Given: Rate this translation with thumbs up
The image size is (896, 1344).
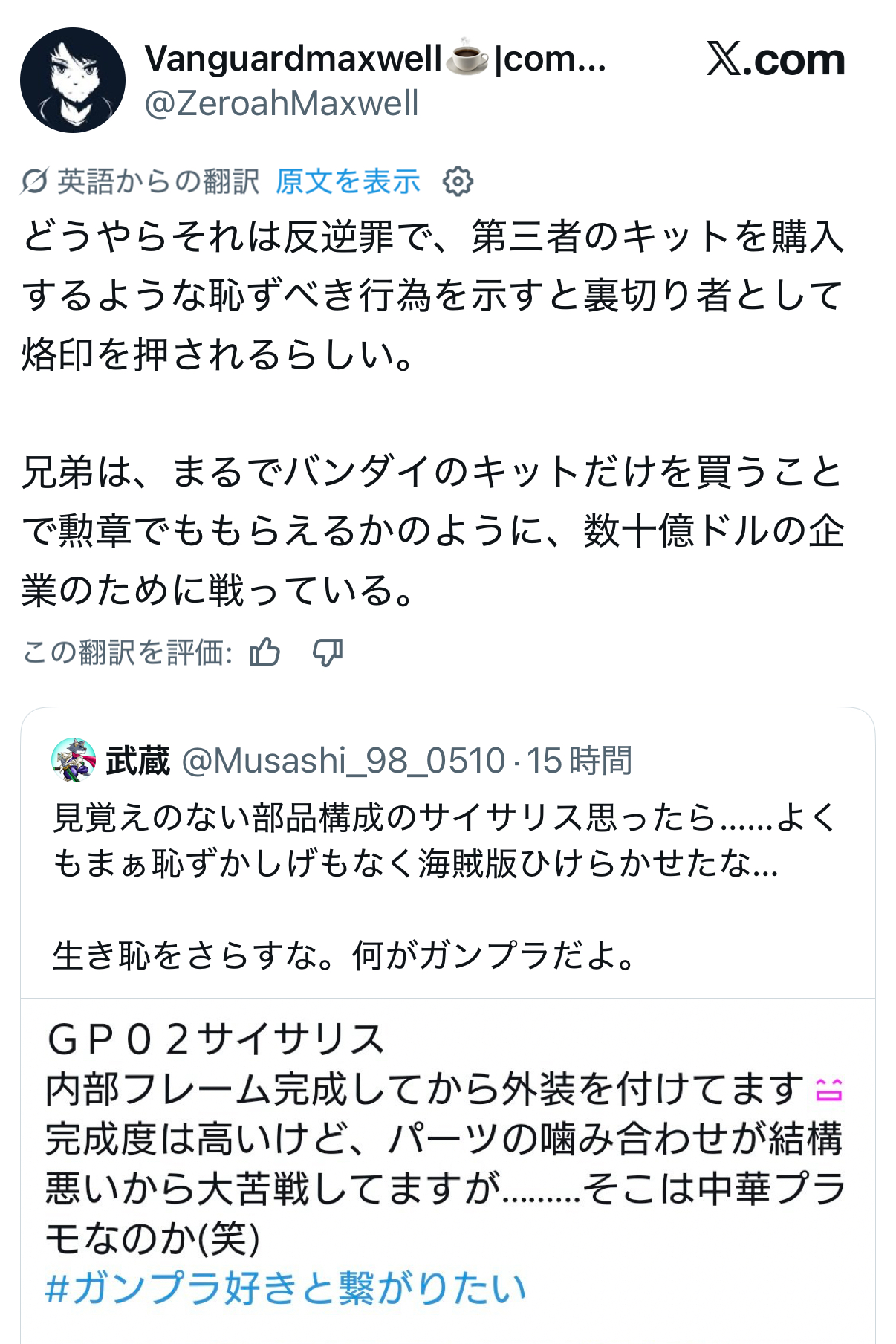Looking at the screenshot, I should pos(265,653).
